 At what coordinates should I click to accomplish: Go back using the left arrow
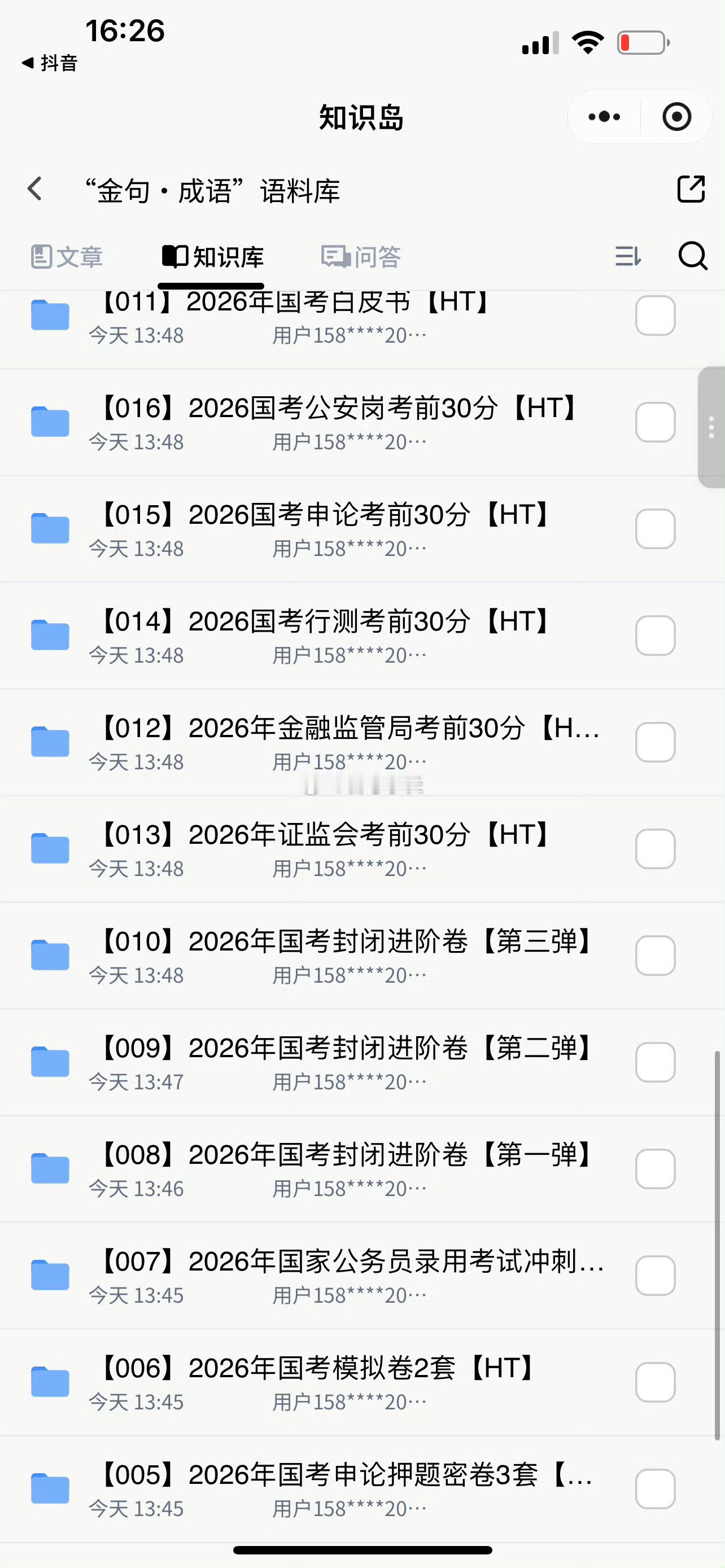36,189
